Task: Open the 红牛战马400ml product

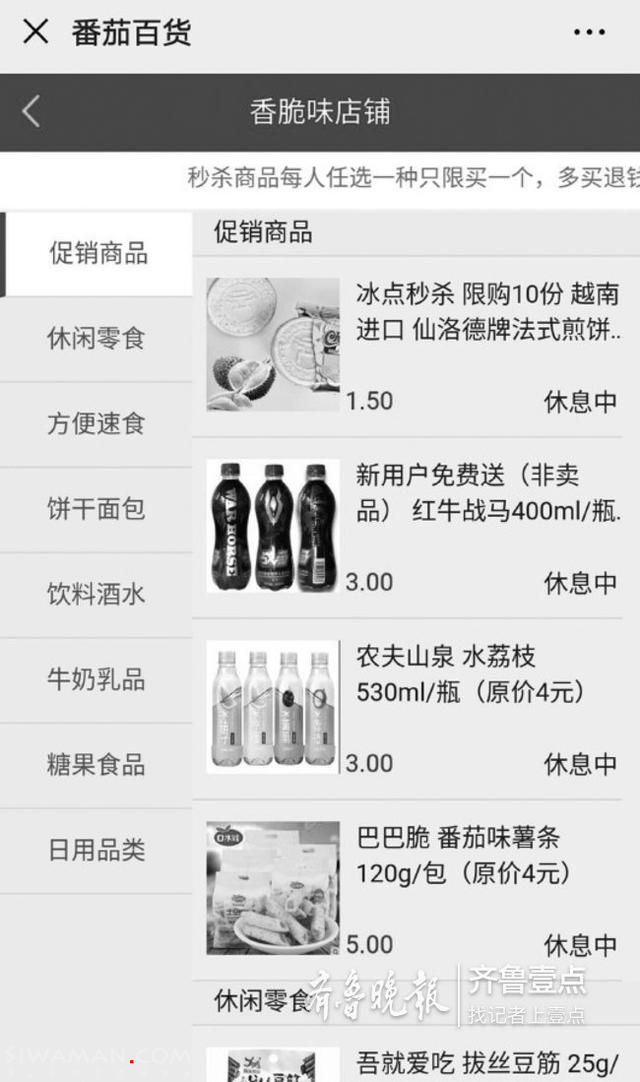Action: 487,493
